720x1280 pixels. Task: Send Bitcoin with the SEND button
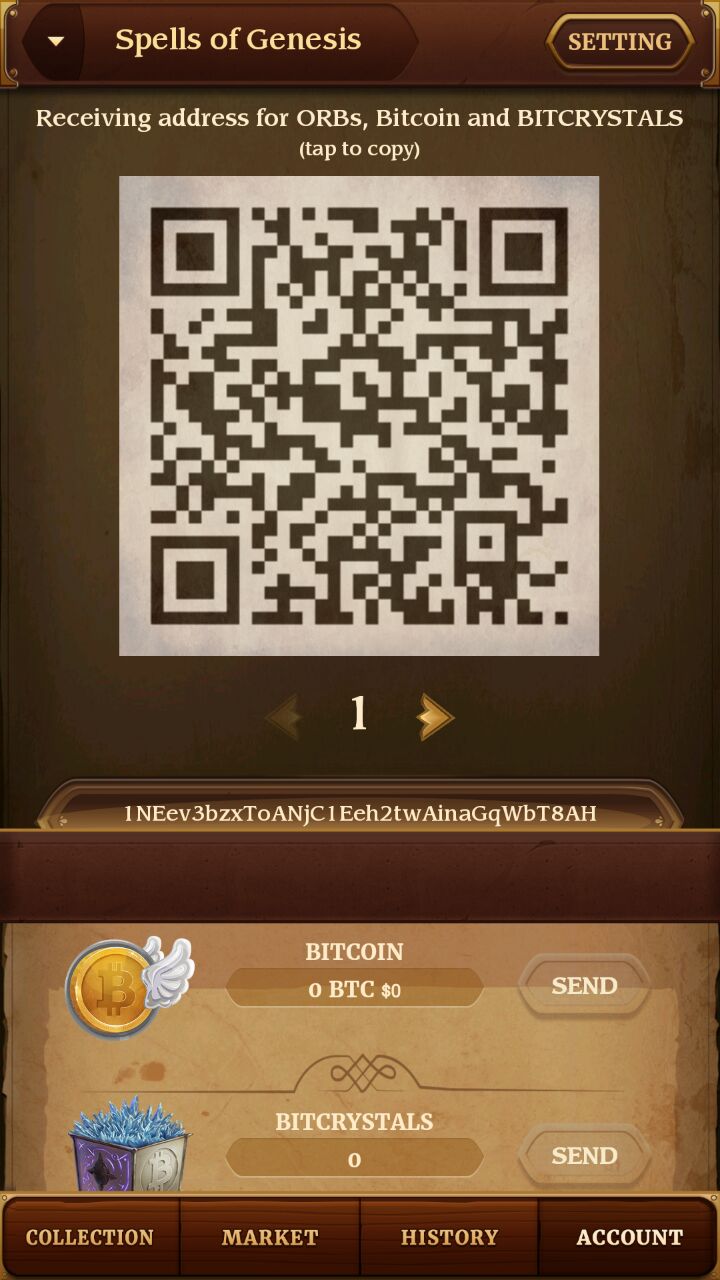tap(584, 986)
